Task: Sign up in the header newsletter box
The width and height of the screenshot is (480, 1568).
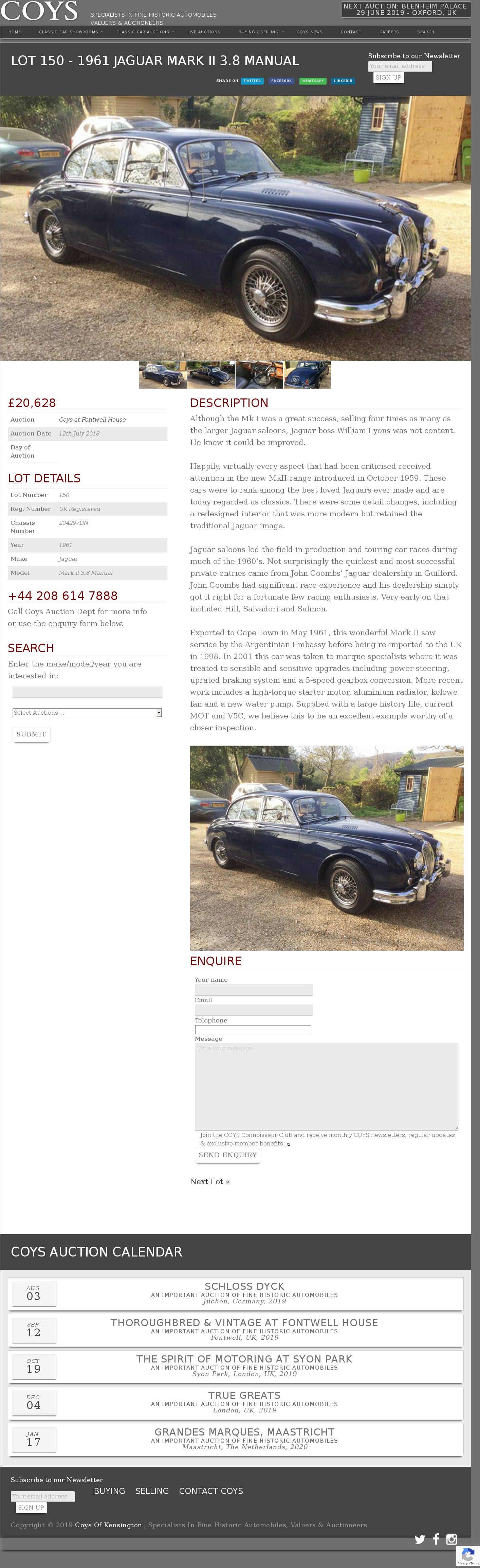Action: [388, 77]
